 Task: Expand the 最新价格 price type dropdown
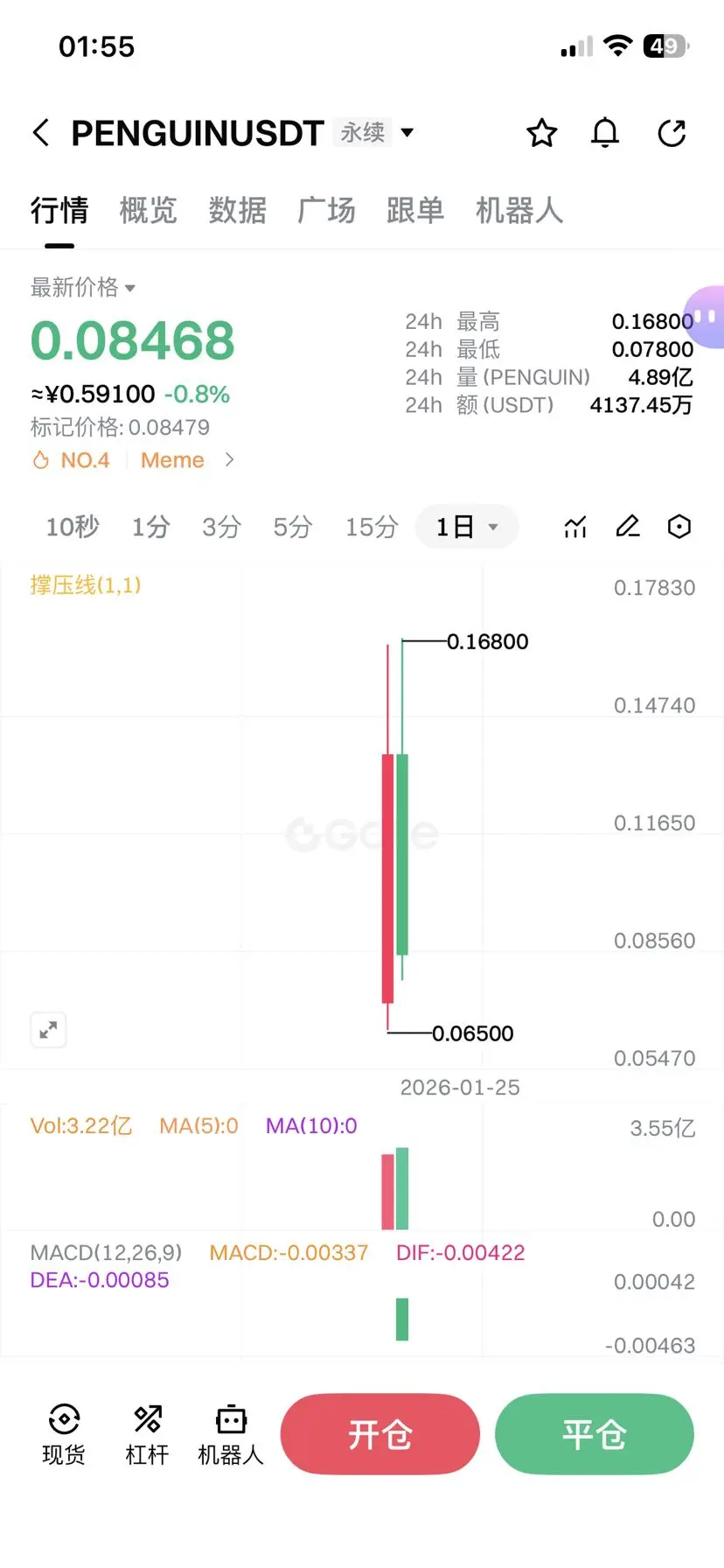coord(83,287)
